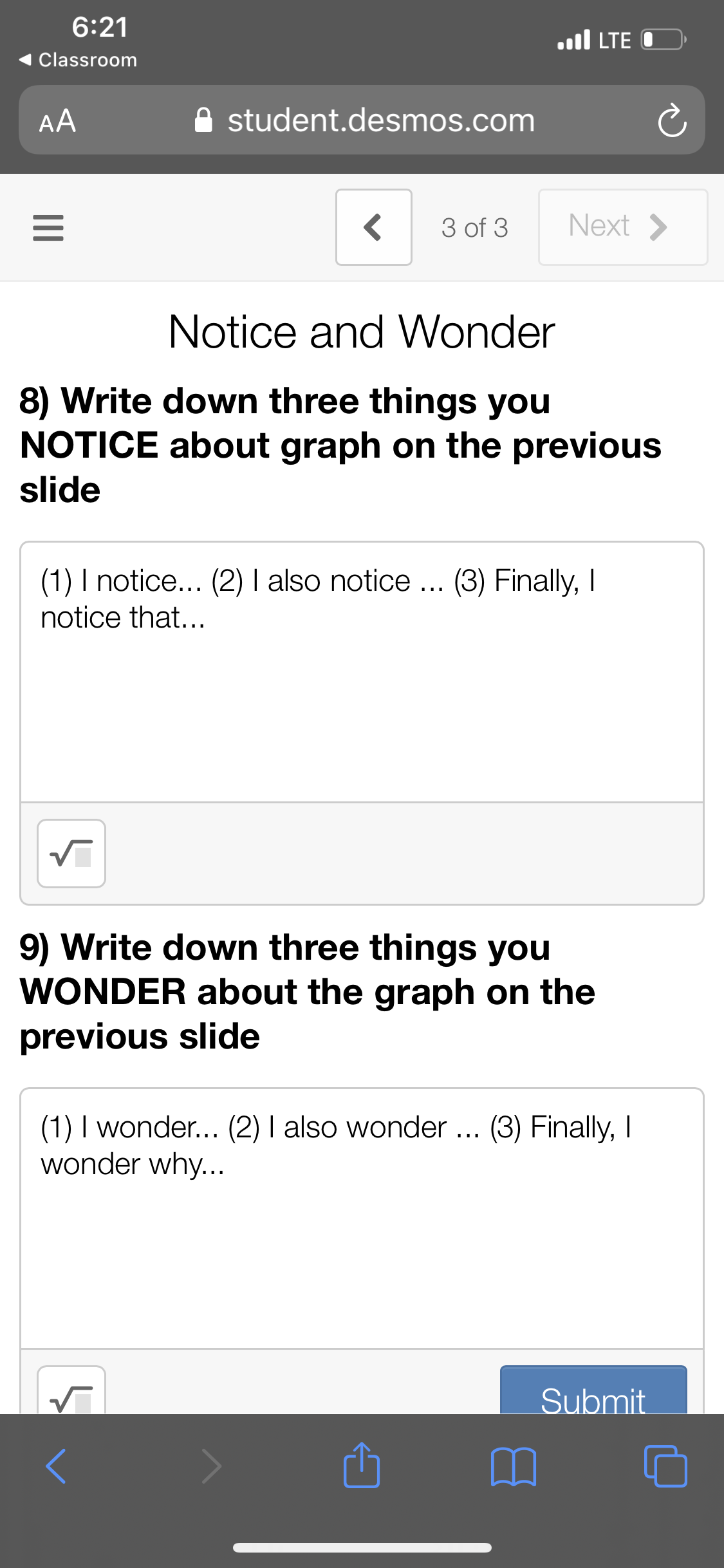This screenshot has height=1568, width=724.
Task: Open the Safari share sheet
Action: tap(362, 1465)
